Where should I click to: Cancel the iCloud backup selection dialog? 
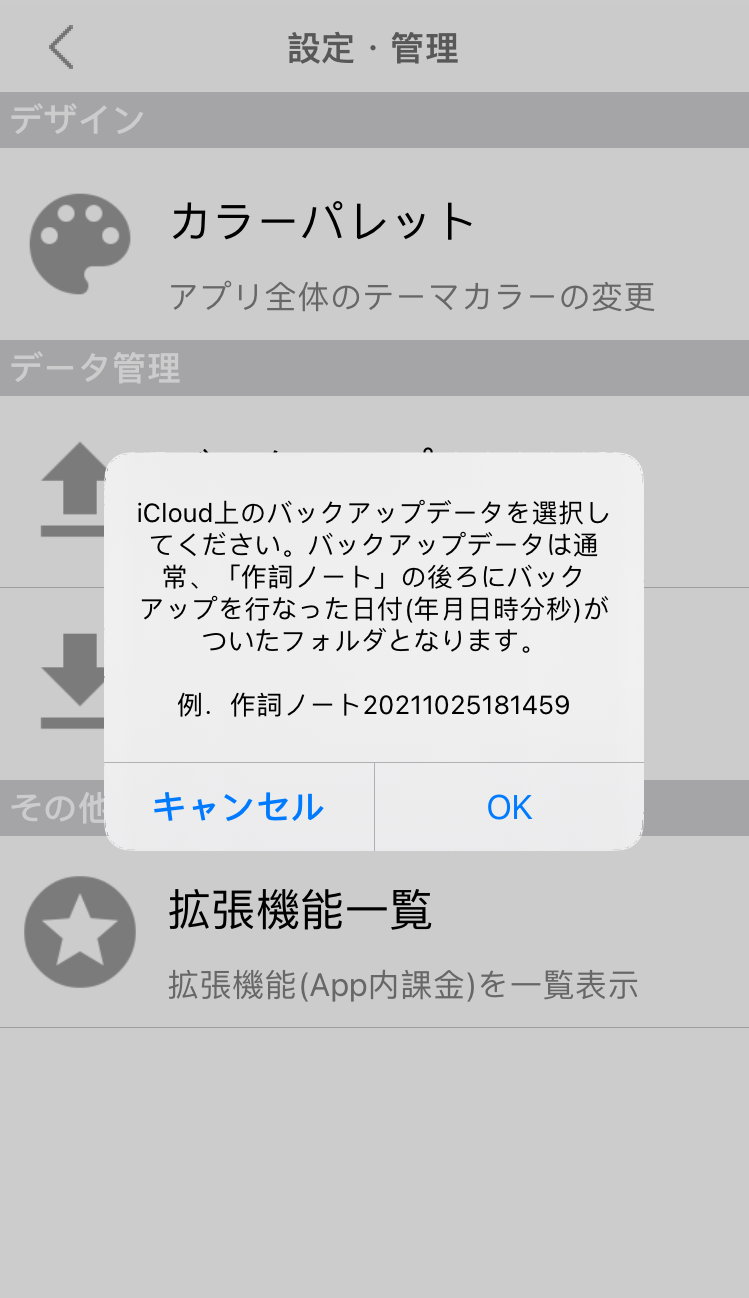(239, 807)
